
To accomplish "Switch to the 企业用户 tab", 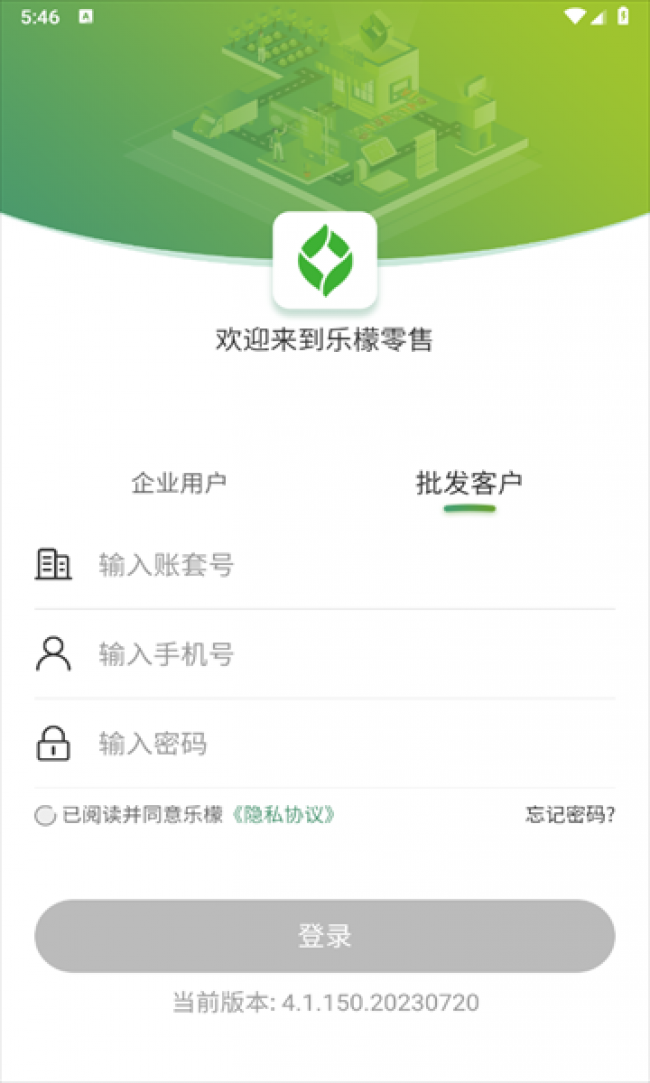I will [179, 484].
